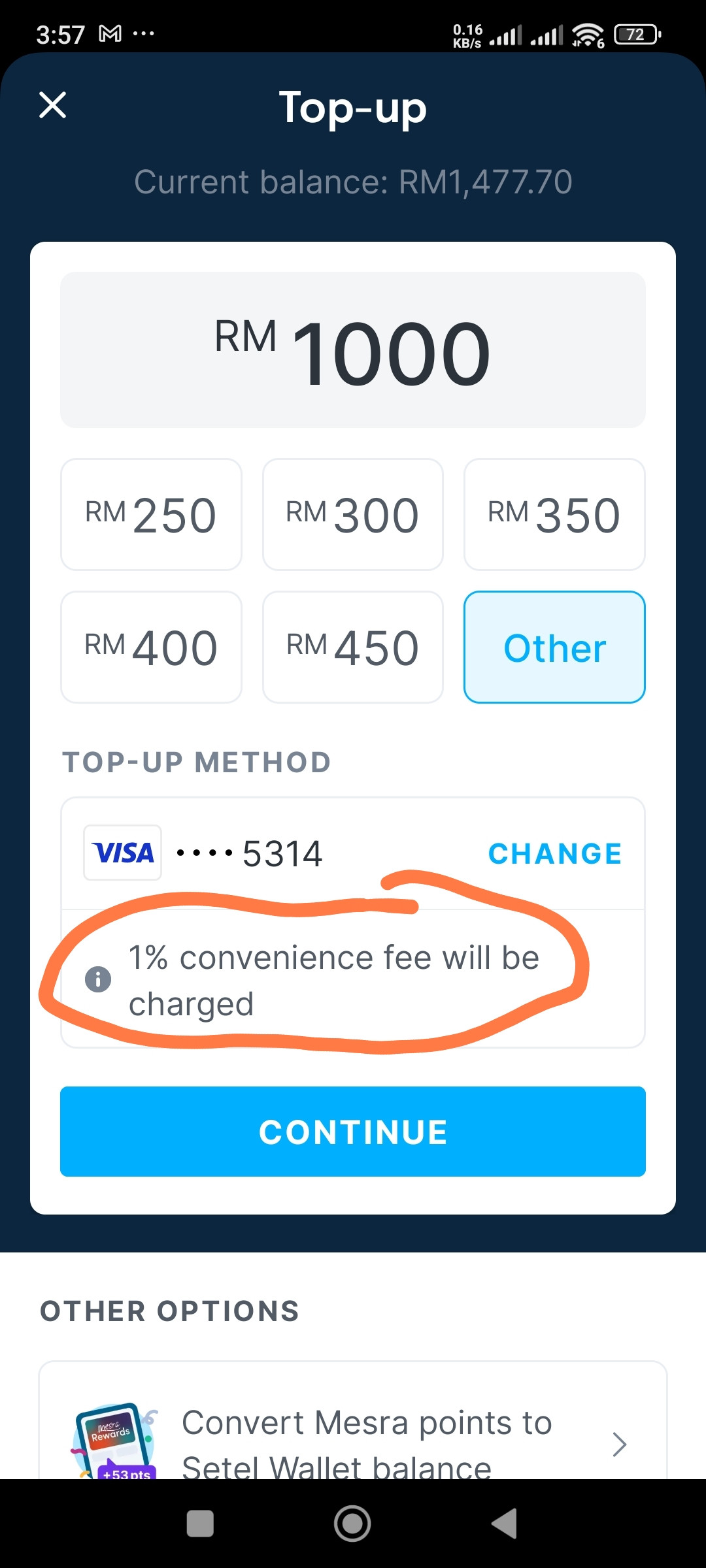
Task: Tap the Other amount option
Action: (554, 647)
